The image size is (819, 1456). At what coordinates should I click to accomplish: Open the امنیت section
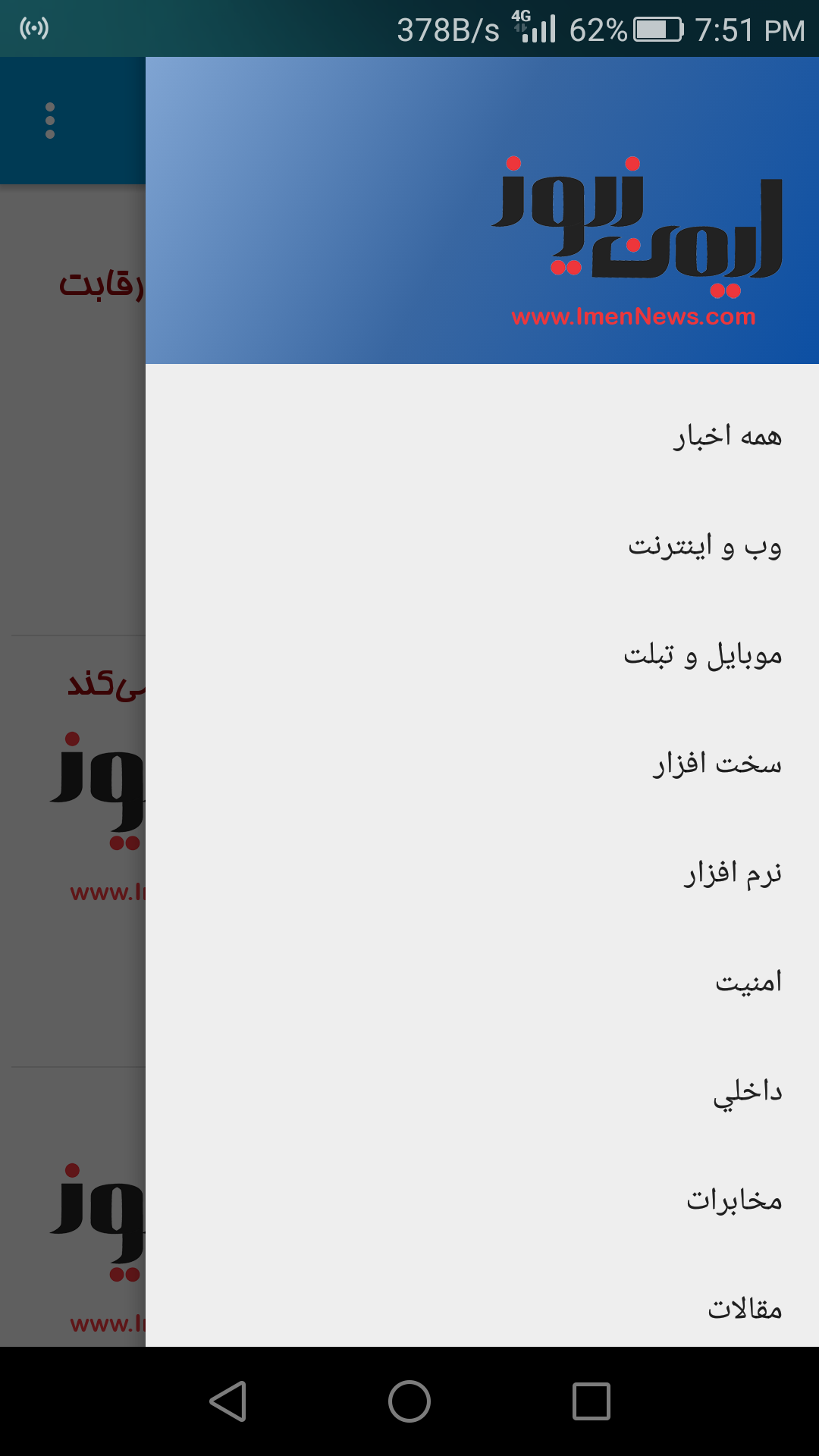click(482, 983)
